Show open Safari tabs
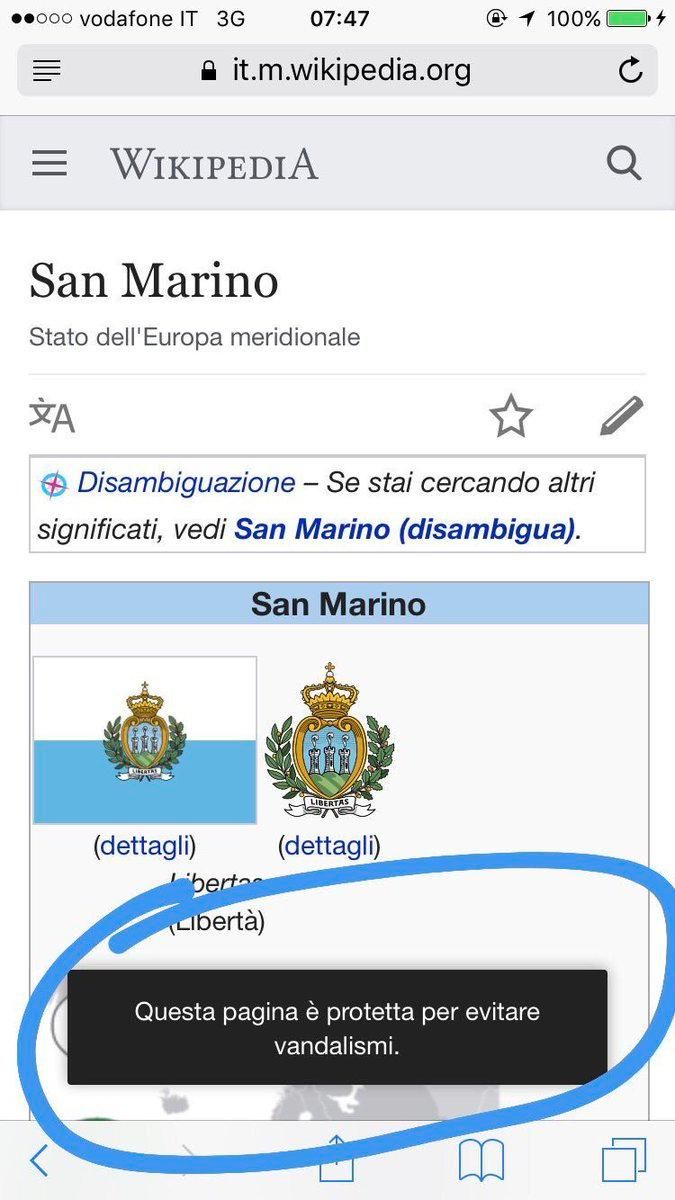 [623, 1160]
